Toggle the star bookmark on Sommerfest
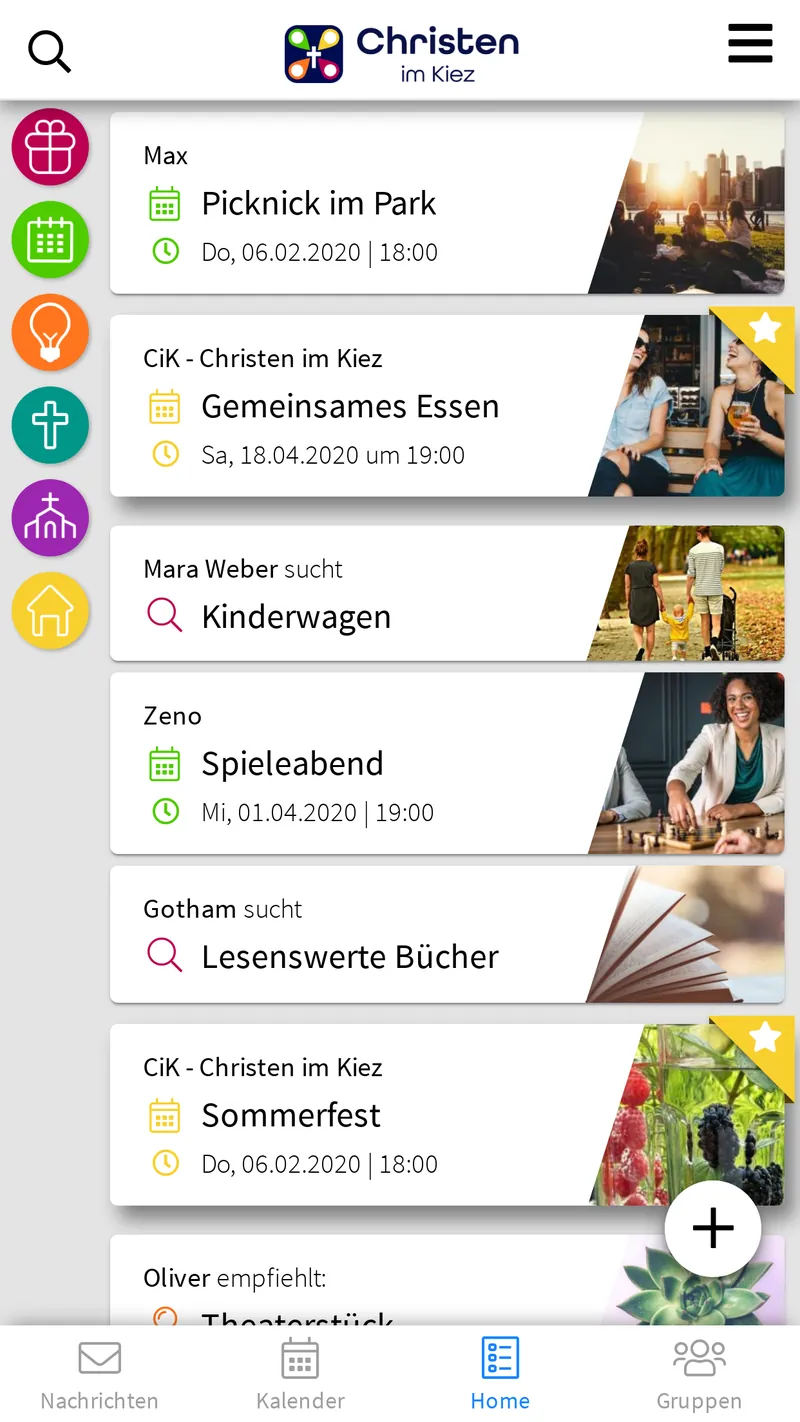The height and width of the screenshot is (1422, 800). [764, 1037]
